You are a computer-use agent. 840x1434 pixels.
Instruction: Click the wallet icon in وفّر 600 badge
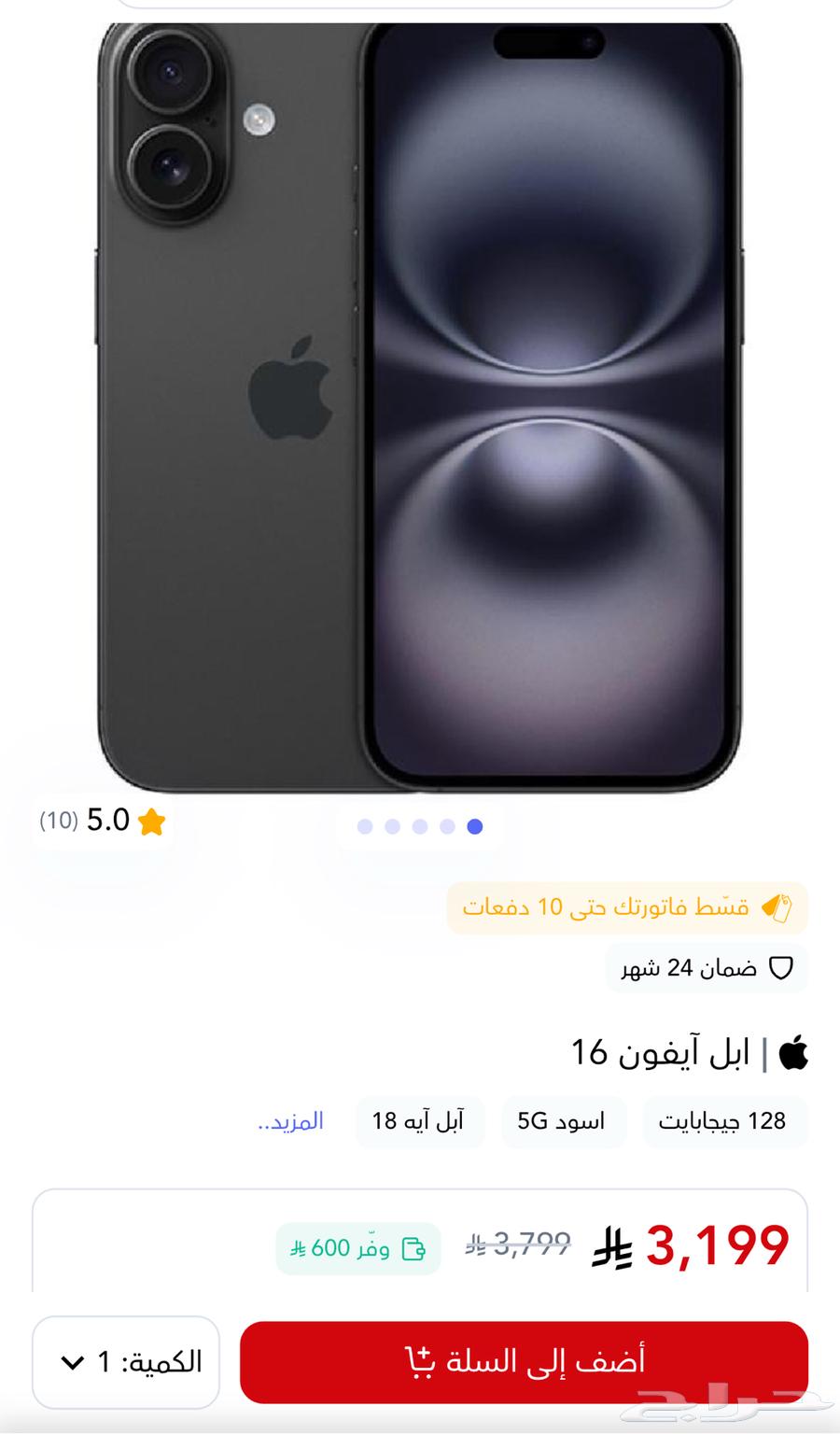click(x=413, y=1248)
